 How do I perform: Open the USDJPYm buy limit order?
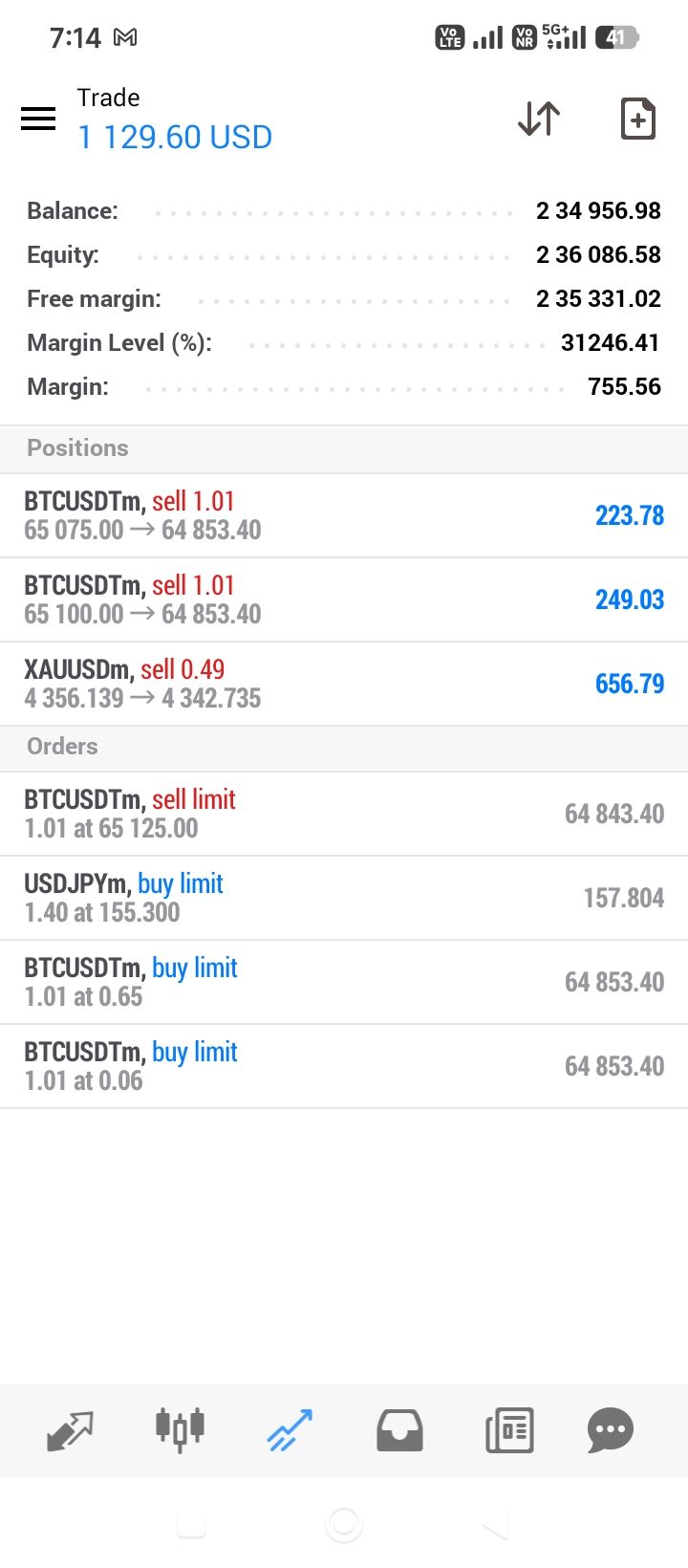(x=344, y=898)
